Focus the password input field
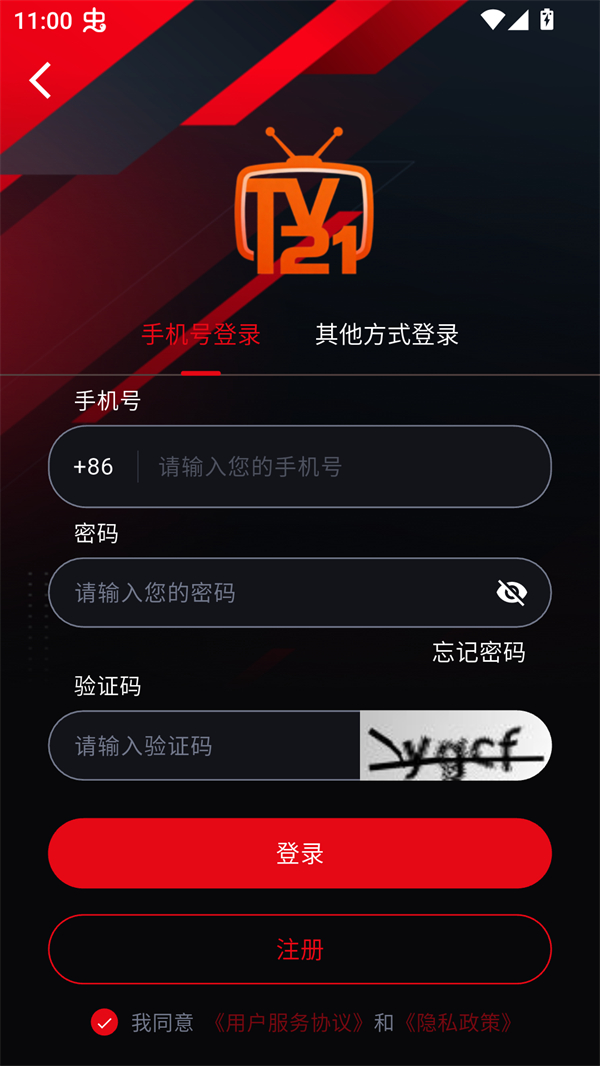The width and height of the screenshot is (600, 1066). coord(270,593)
